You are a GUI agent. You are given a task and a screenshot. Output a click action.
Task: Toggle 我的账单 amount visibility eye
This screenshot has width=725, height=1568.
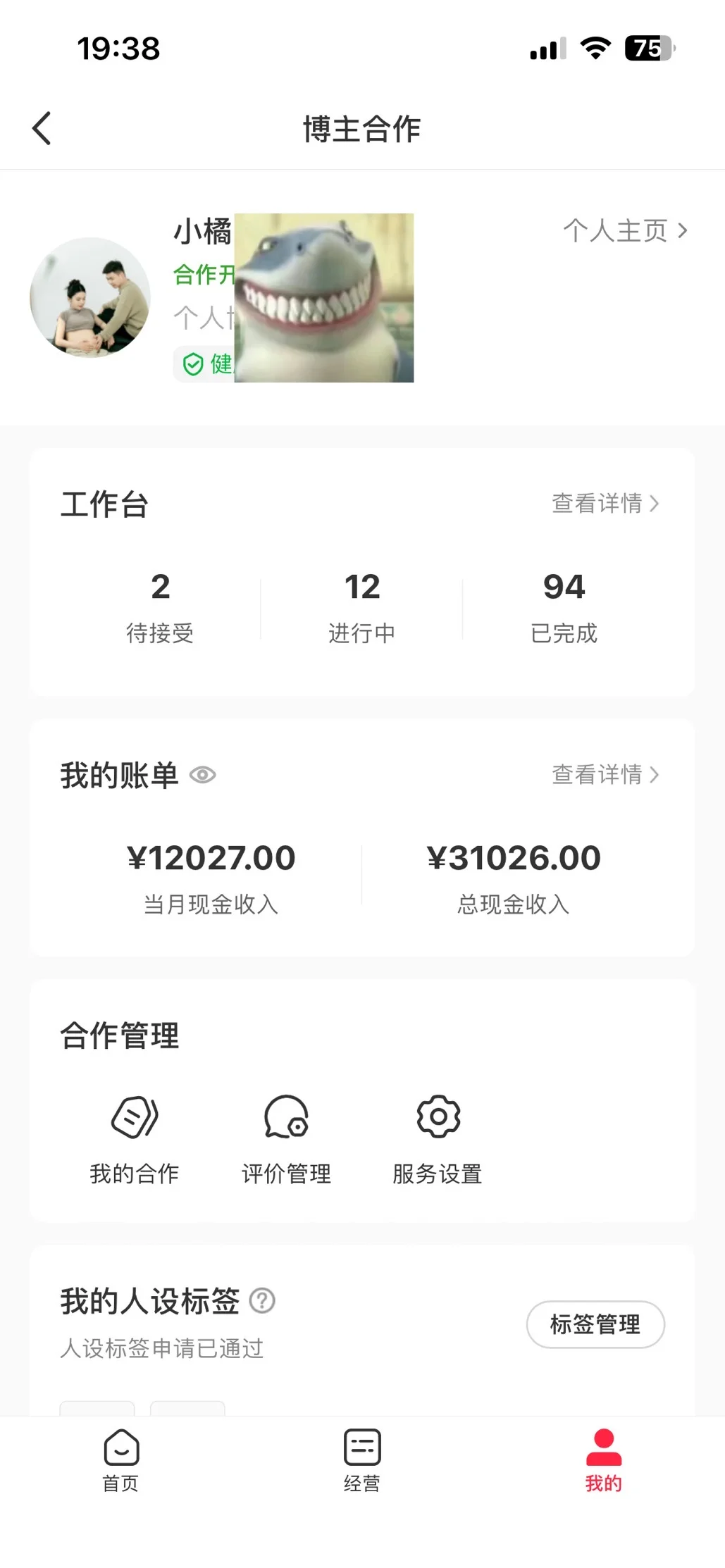203,775
